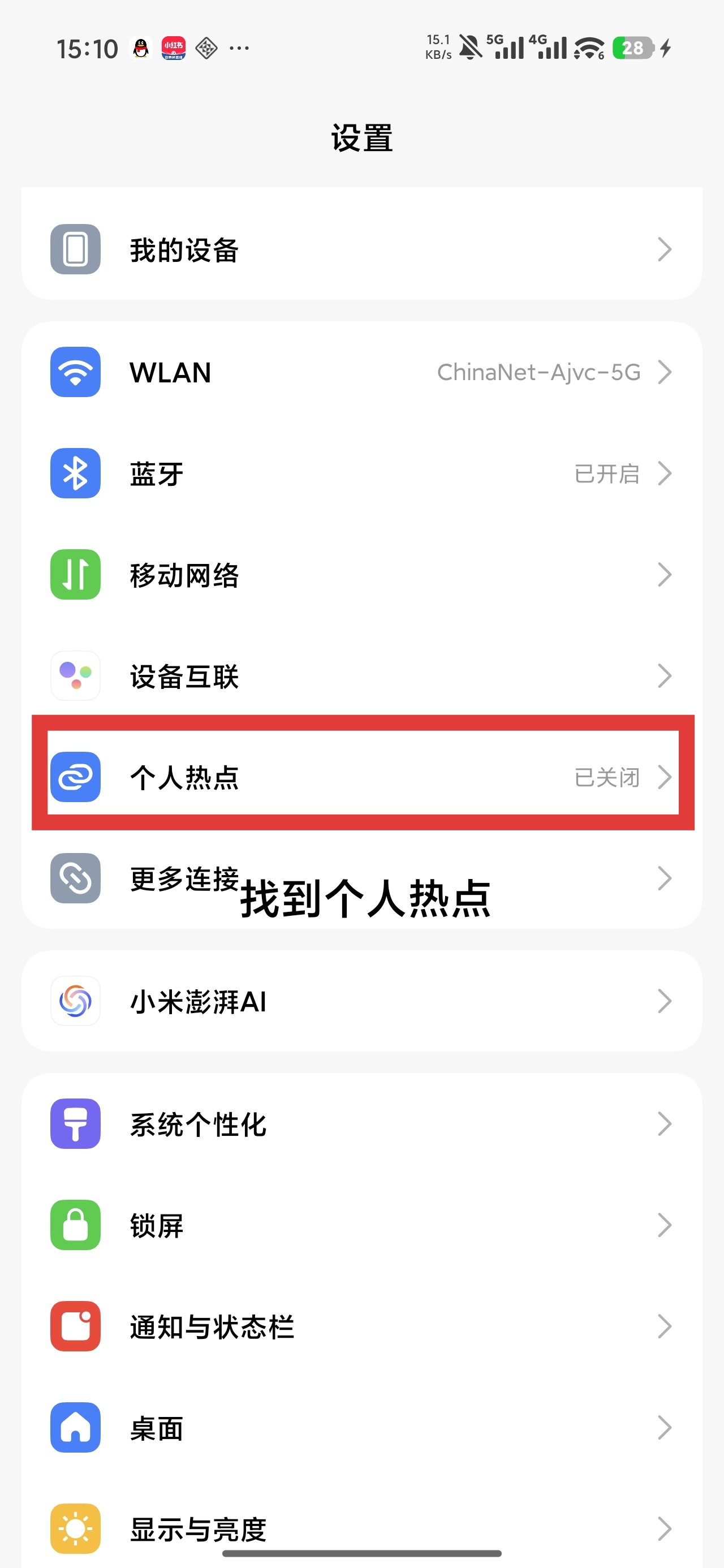Open 桌面 settings
Screen dimensions: 724x1568
click(361, 1427)
